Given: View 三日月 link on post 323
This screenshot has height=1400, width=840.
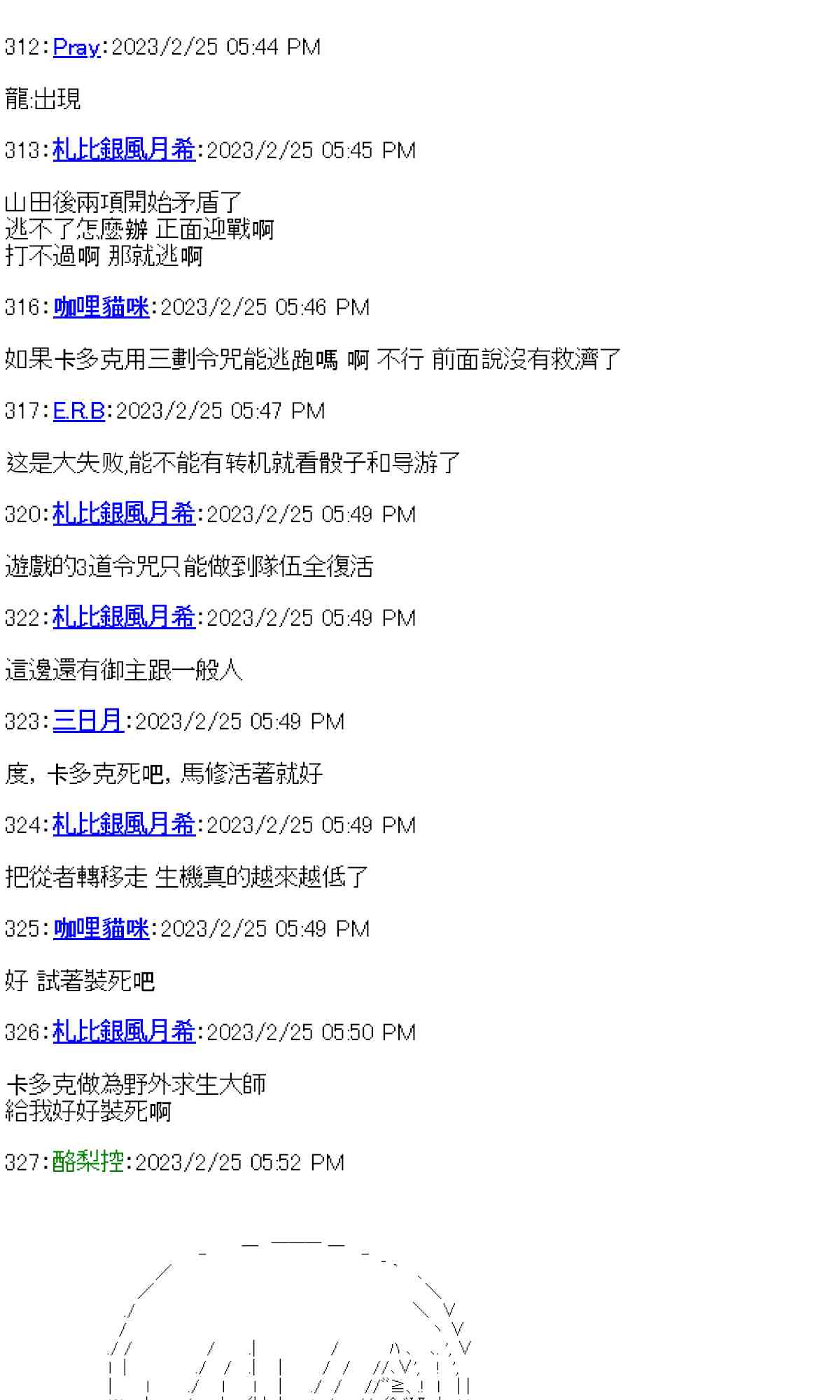Looking at the screenshot, I should coord(88,722).
